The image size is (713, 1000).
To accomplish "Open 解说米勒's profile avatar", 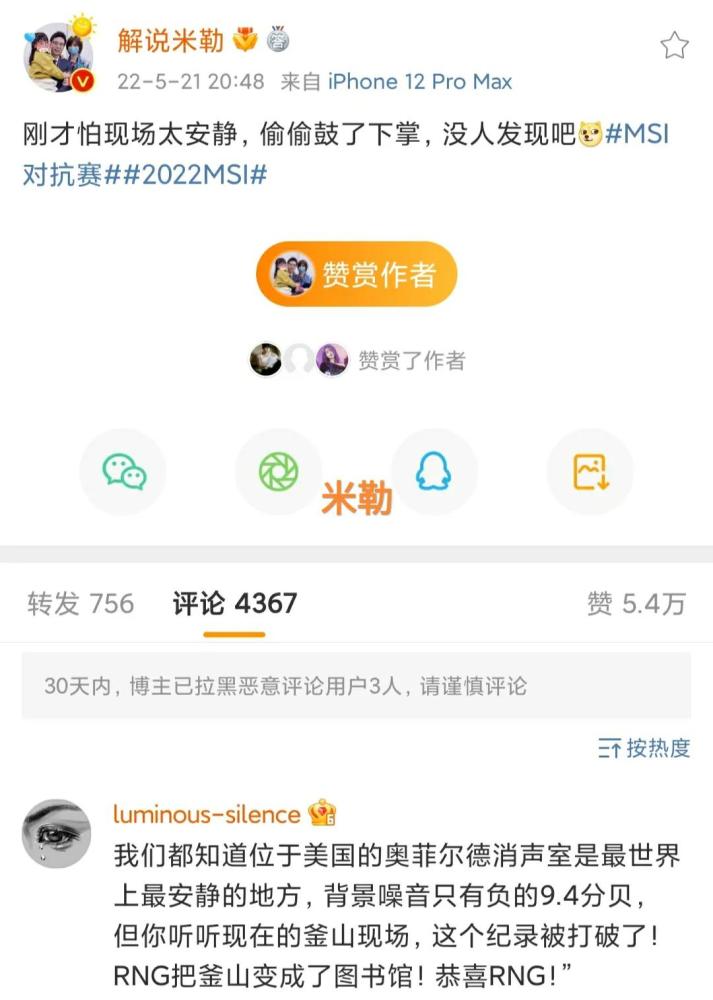I will 58,58.
